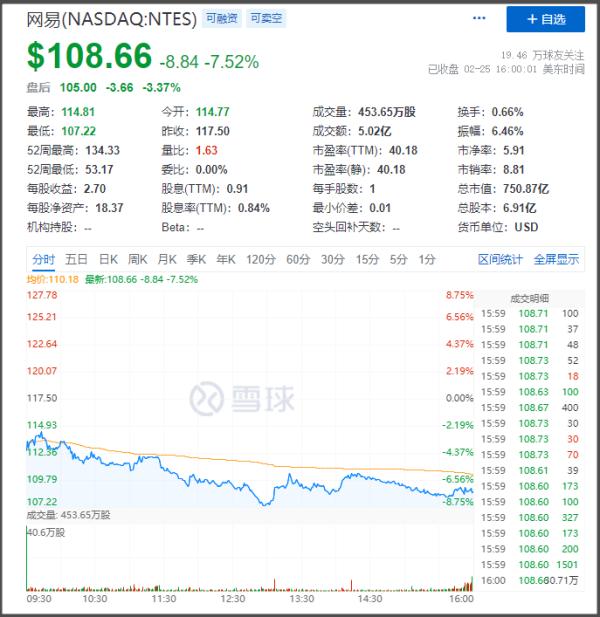
Task: Switch to the 周K weekly chart
Action: coord(137,259)
